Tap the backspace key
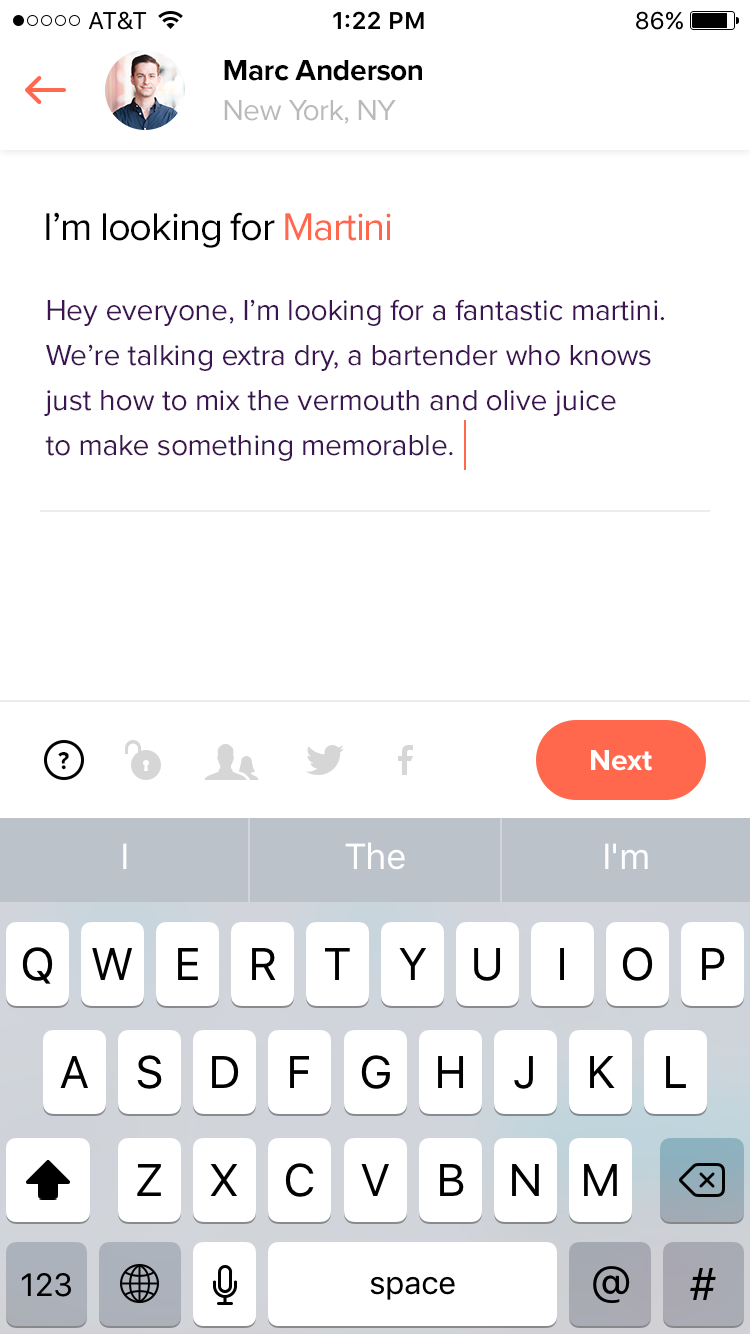 [x=702, y=1181]
